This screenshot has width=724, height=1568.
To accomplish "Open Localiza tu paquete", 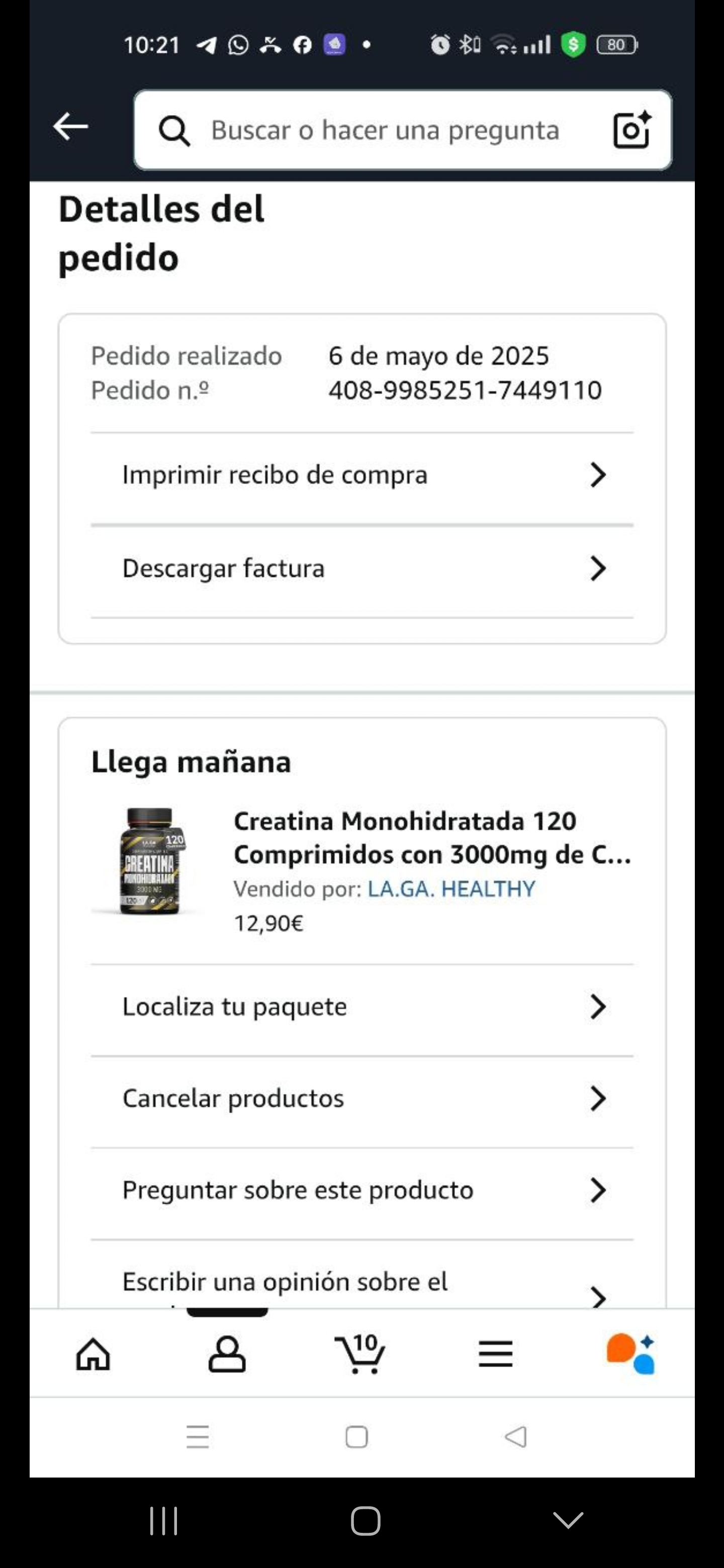I will coord(361,1008).
